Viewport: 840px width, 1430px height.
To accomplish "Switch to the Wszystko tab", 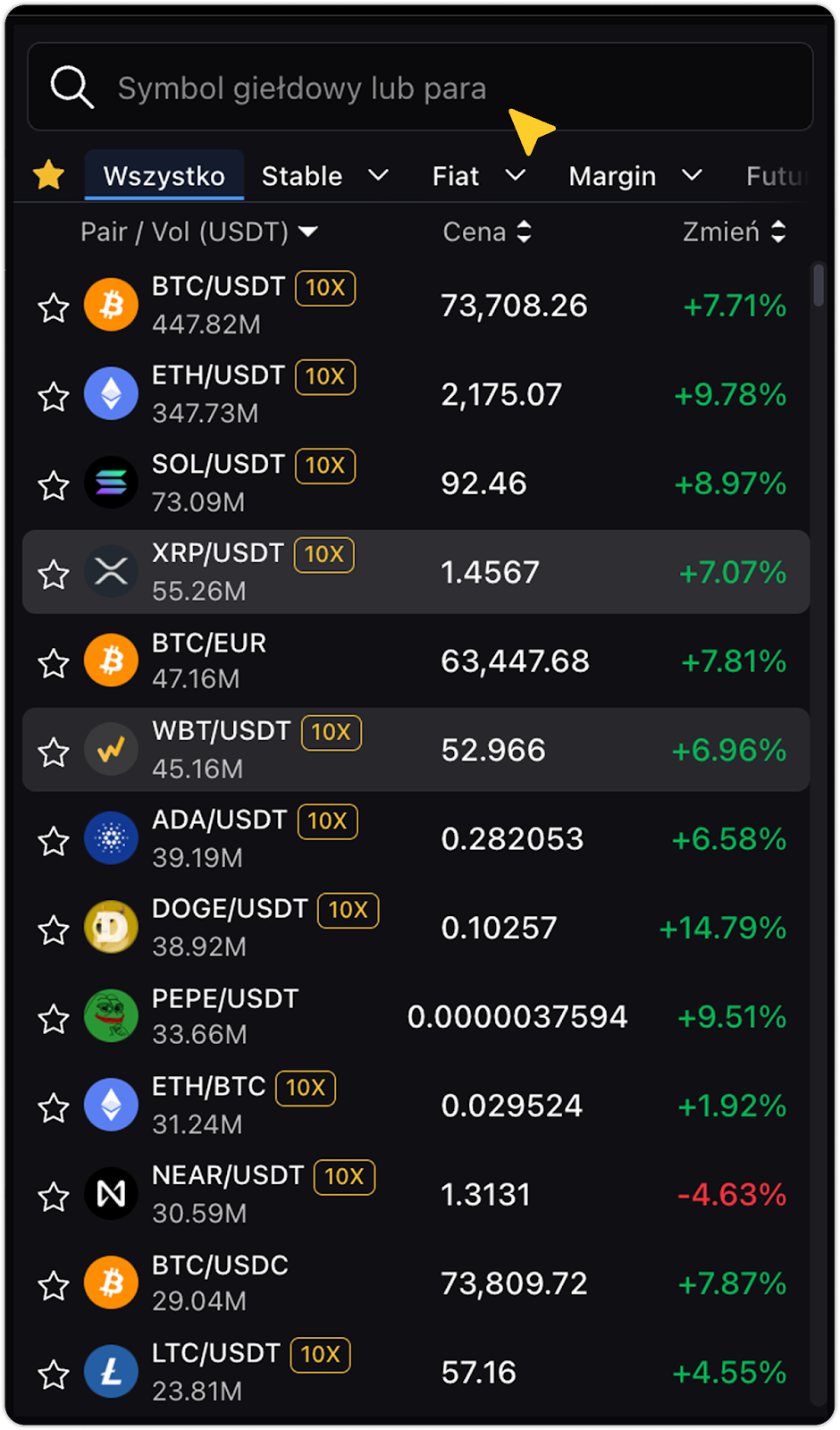I will pos(164,176).
